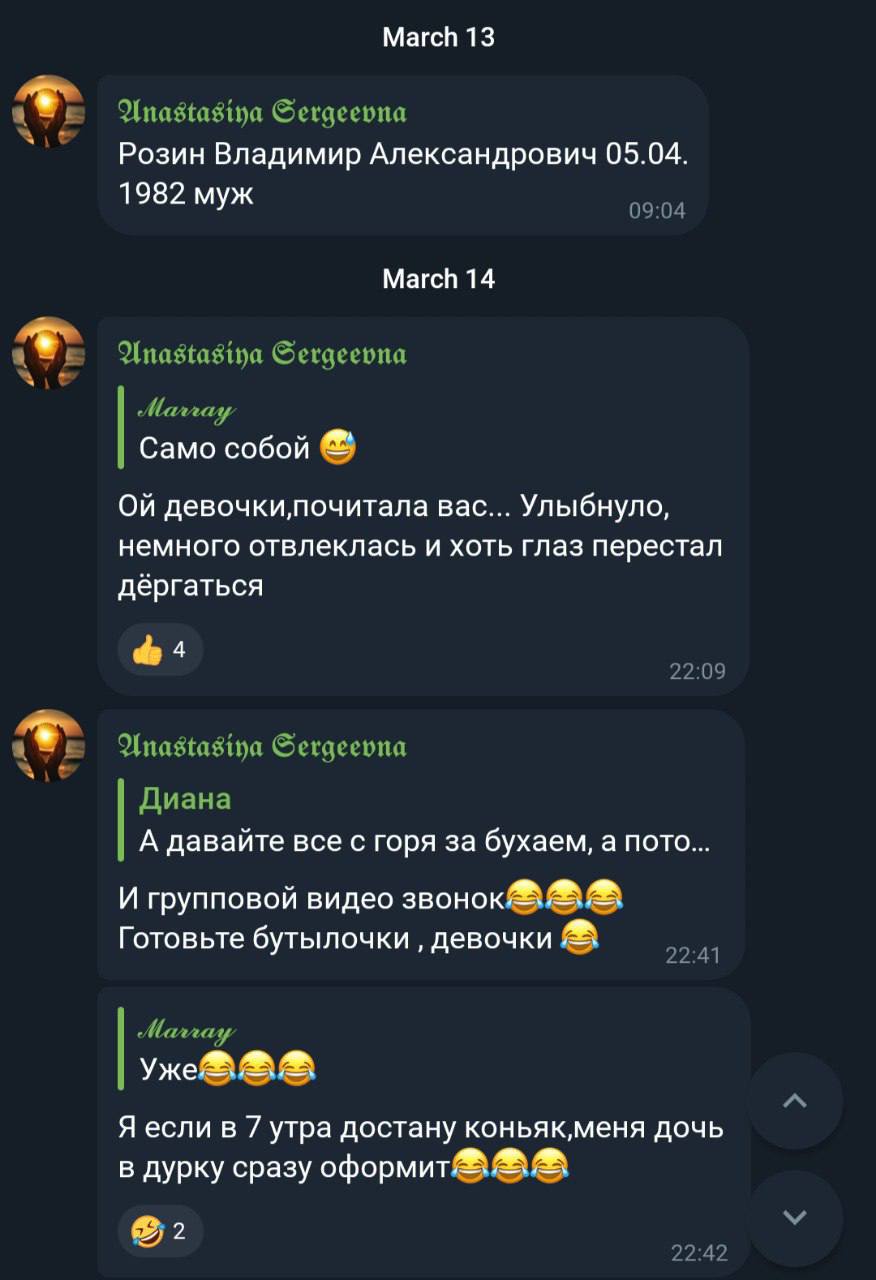Open avatar beside the Розин Владимир message
The width and height of the screenshot is (876, 1280).
click(x=48, y=111)
